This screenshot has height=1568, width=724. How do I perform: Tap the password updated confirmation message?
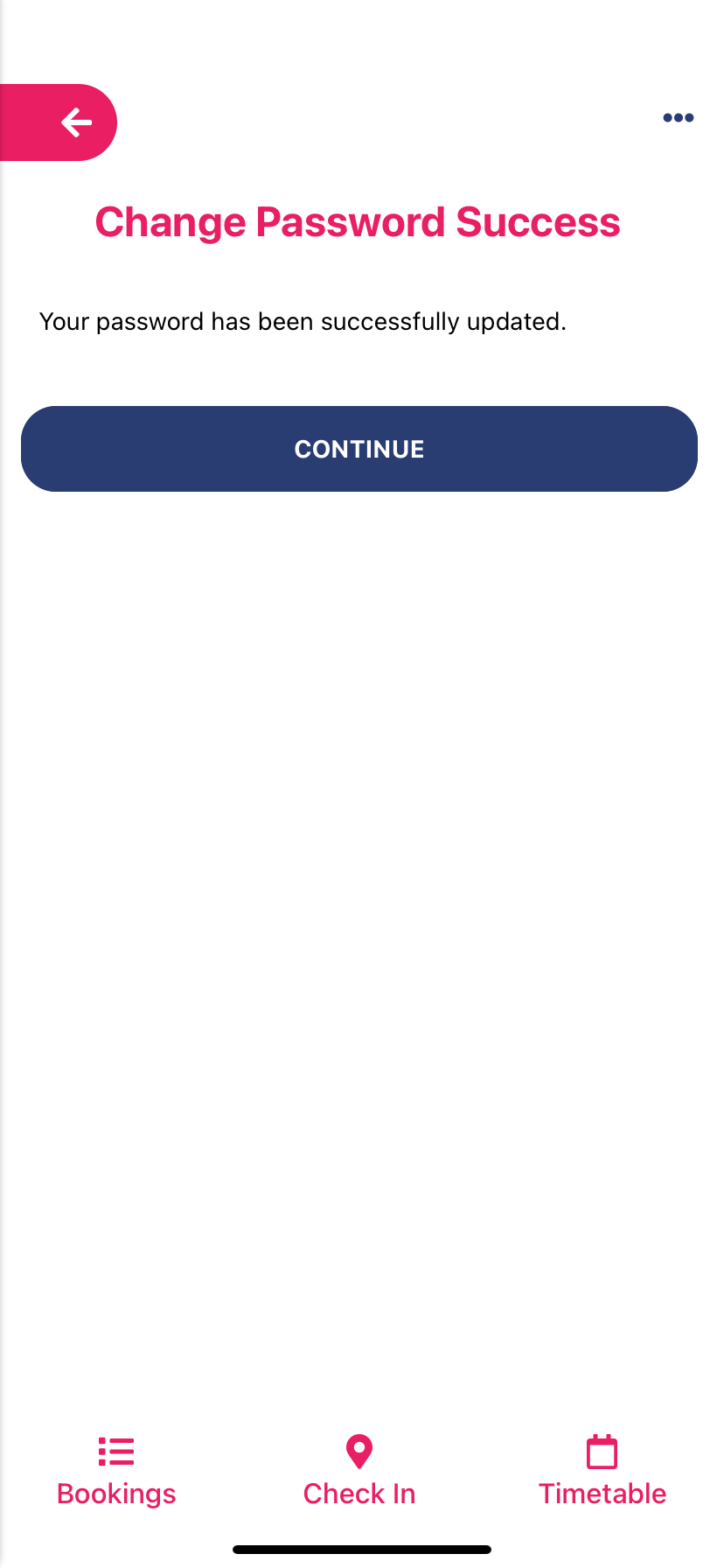(302, 321)
